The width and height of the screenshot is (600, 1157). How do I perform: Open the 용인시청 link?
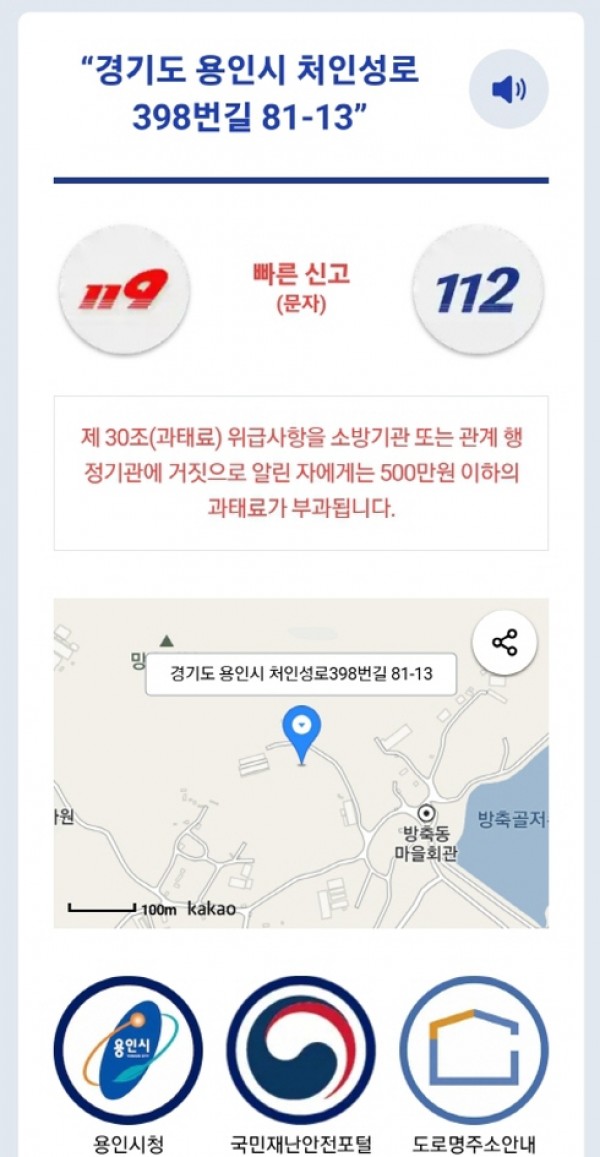(x=128, y=1050)
